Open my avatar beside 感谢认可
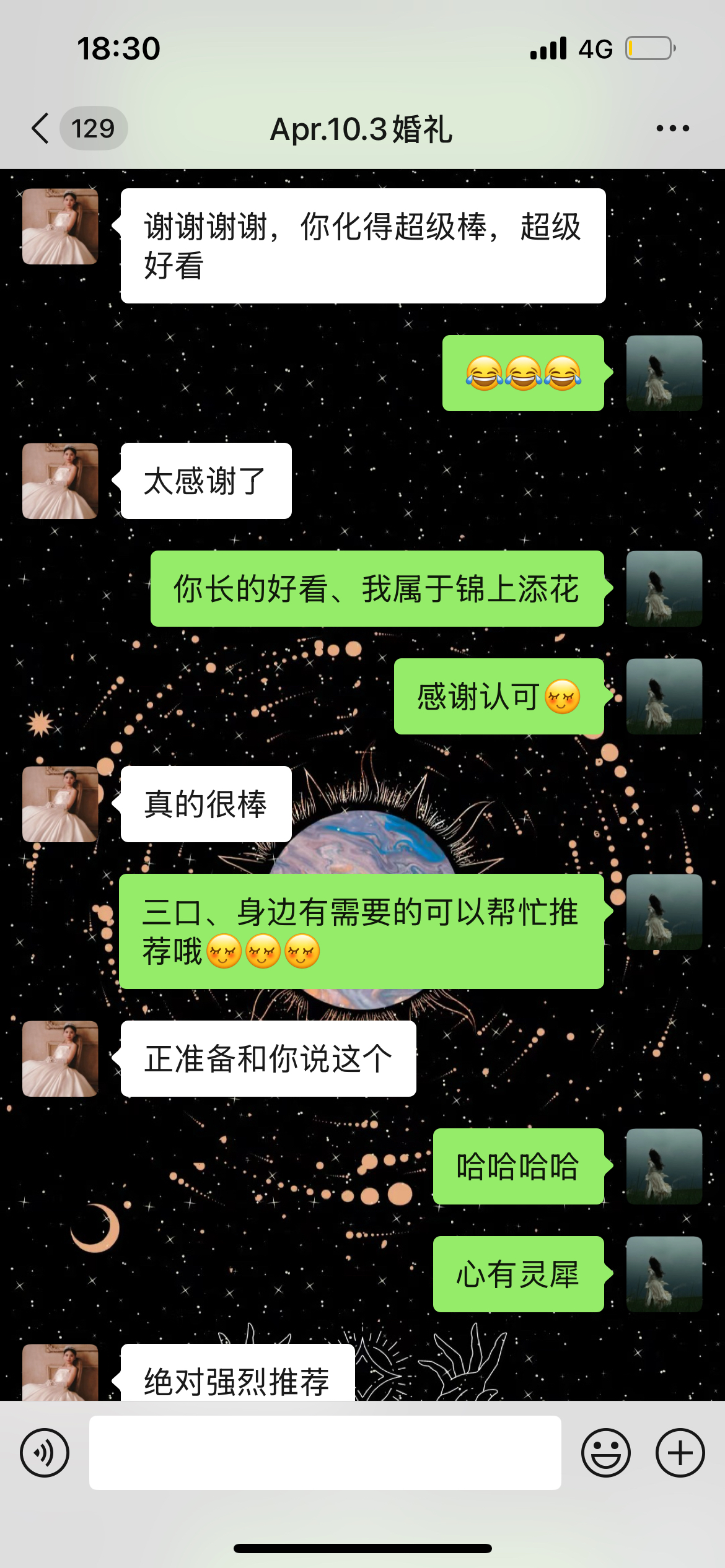Image resolution: width=725 pixels, height=1568 pixels. [664, 697]
